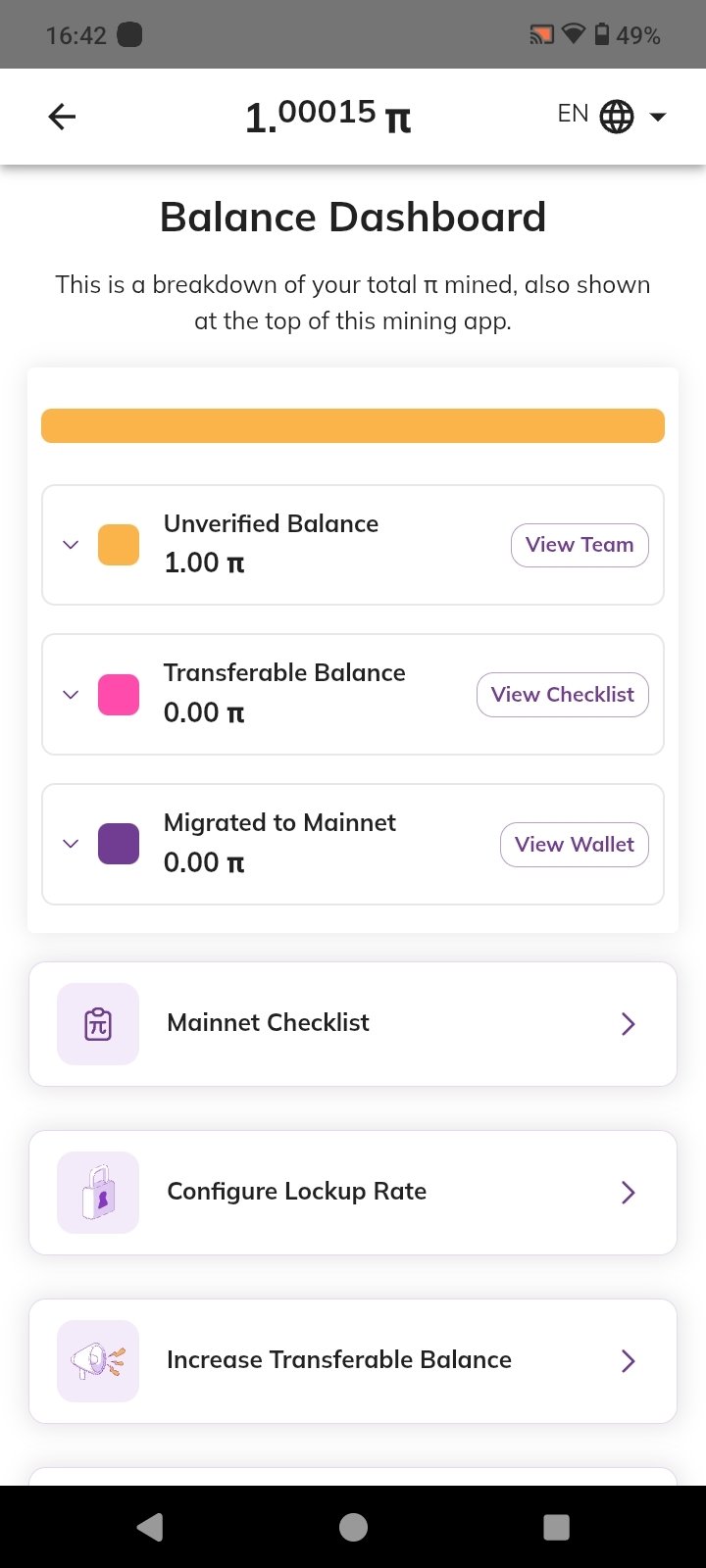Viewport: 706px width, 1568px height.
Task: Tap the View Team button
Action: pyautogui.click(x=580, y=545)
